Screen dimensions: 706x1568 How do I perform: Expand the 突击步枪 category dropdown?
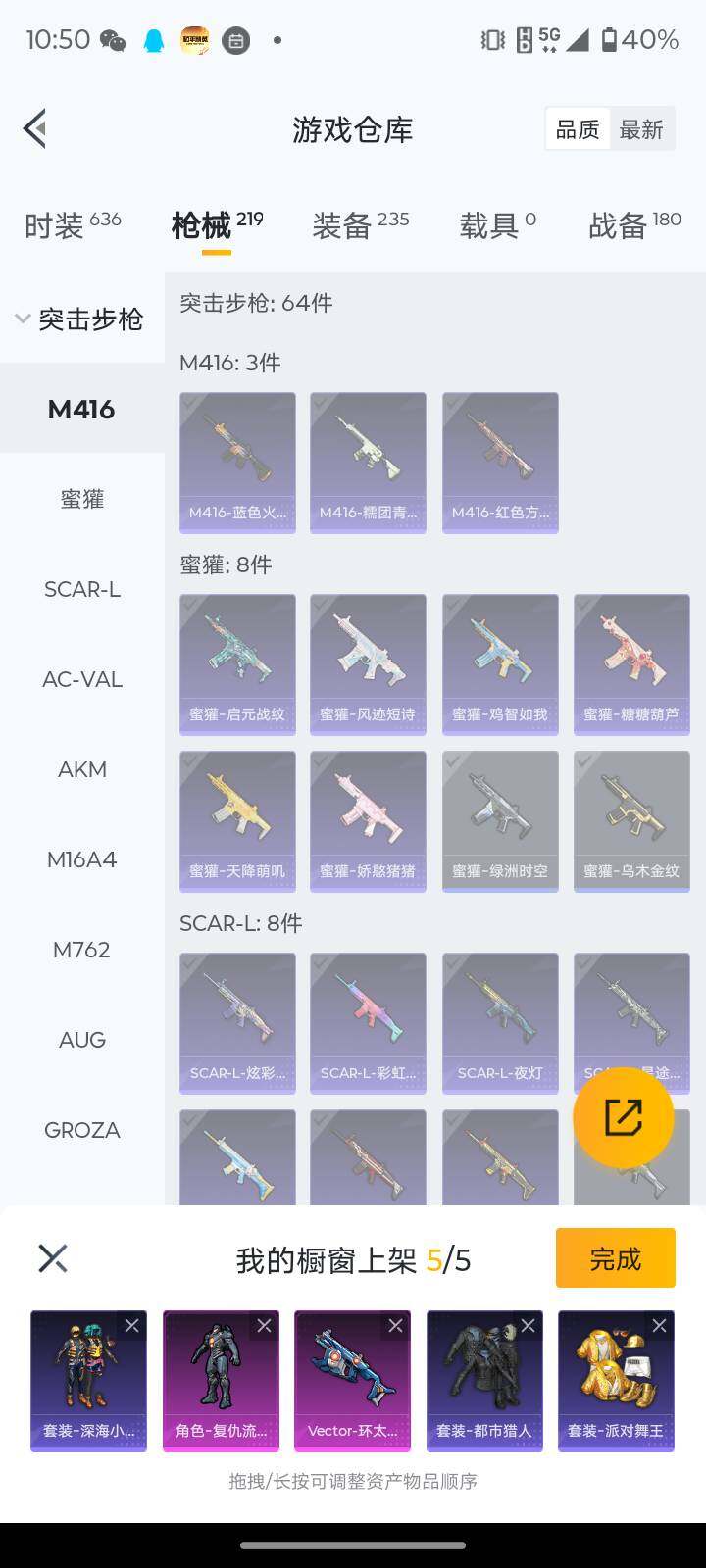tap(80, 318)
